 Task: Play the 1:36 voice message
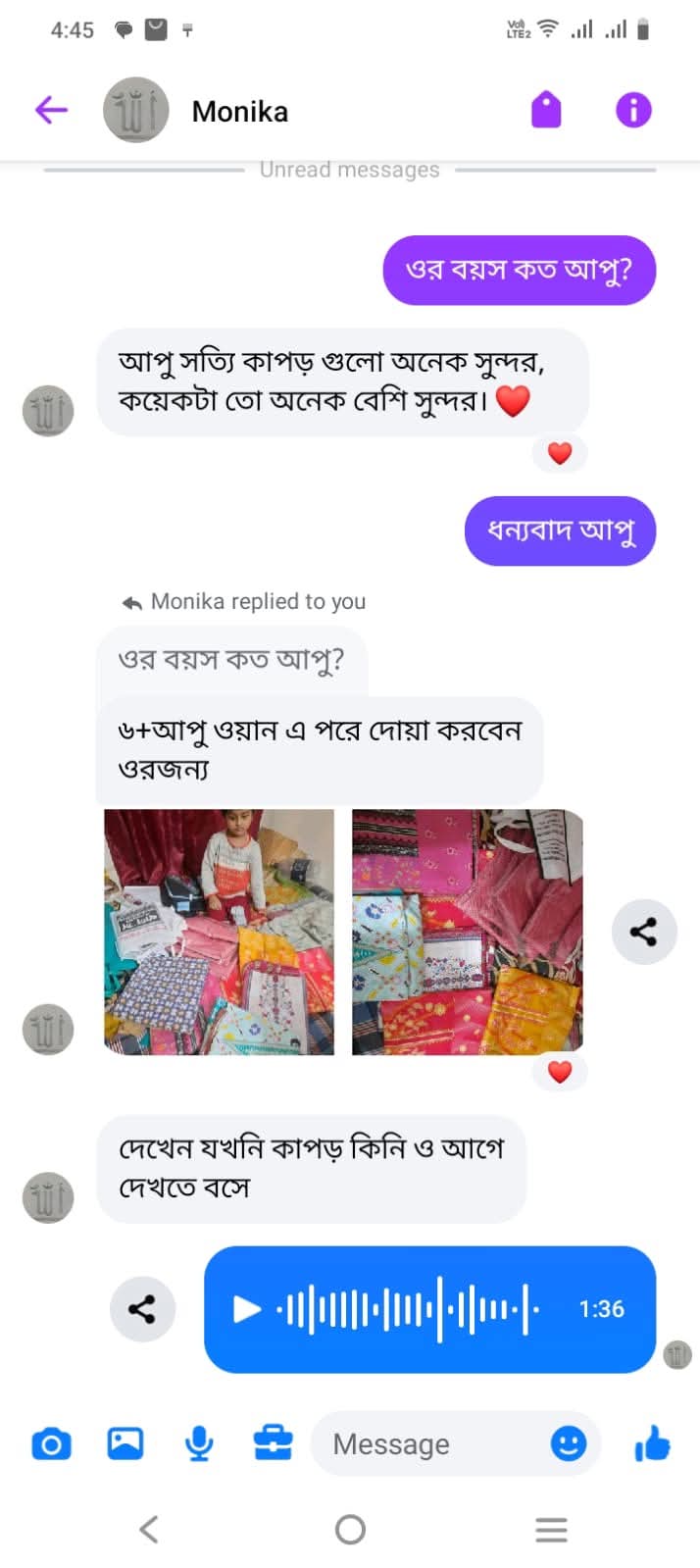246,1309
